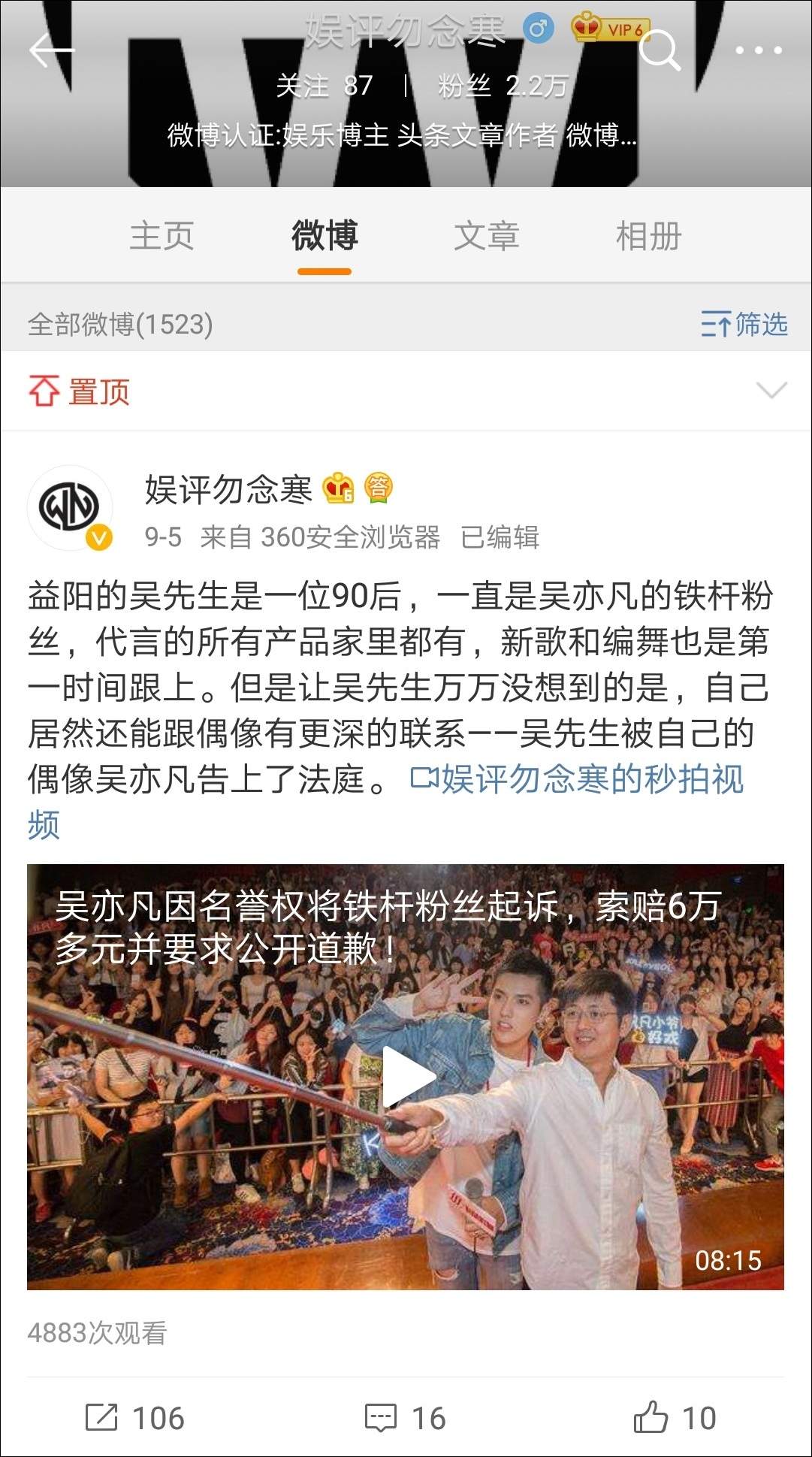812x1457 pixels.
Task: Switch to the 文章 tab
Action: tap(486, 236)
